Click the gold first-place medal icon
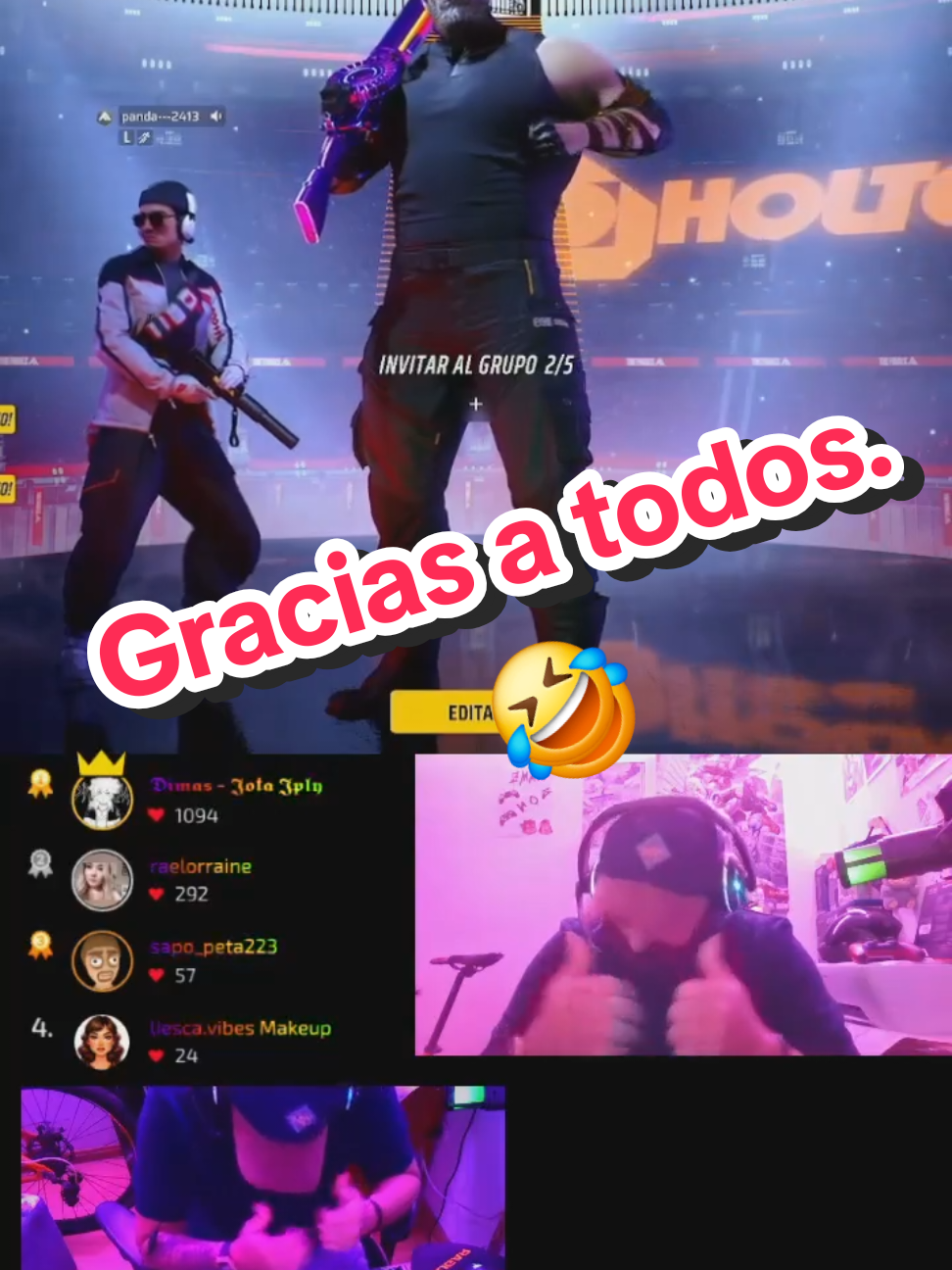The width and height of the screenshot is (952, 1270). pos(39,784)
